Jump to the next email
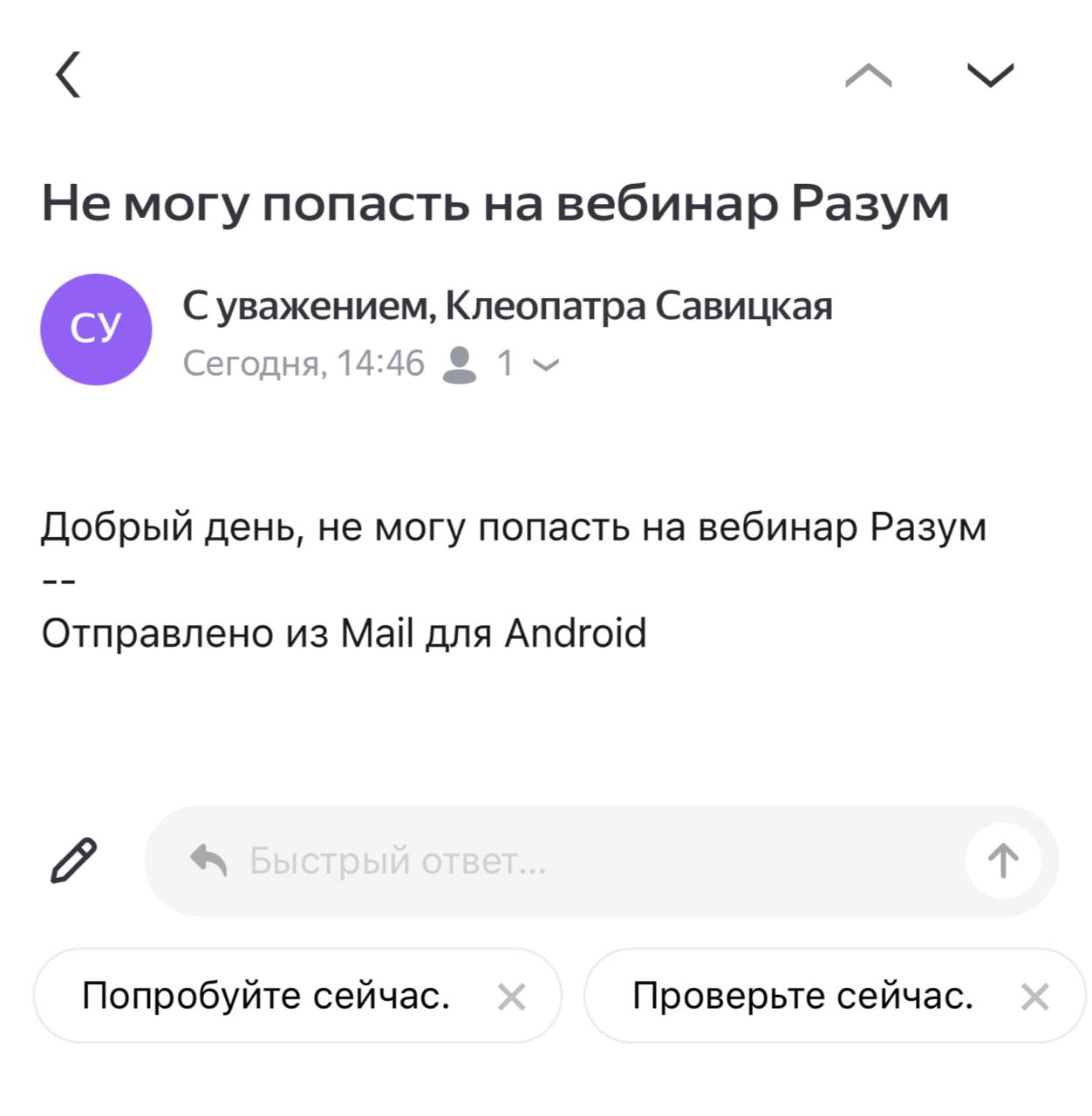The width and height of the screenshot is (1092, 1116). (x=991, y=76)
